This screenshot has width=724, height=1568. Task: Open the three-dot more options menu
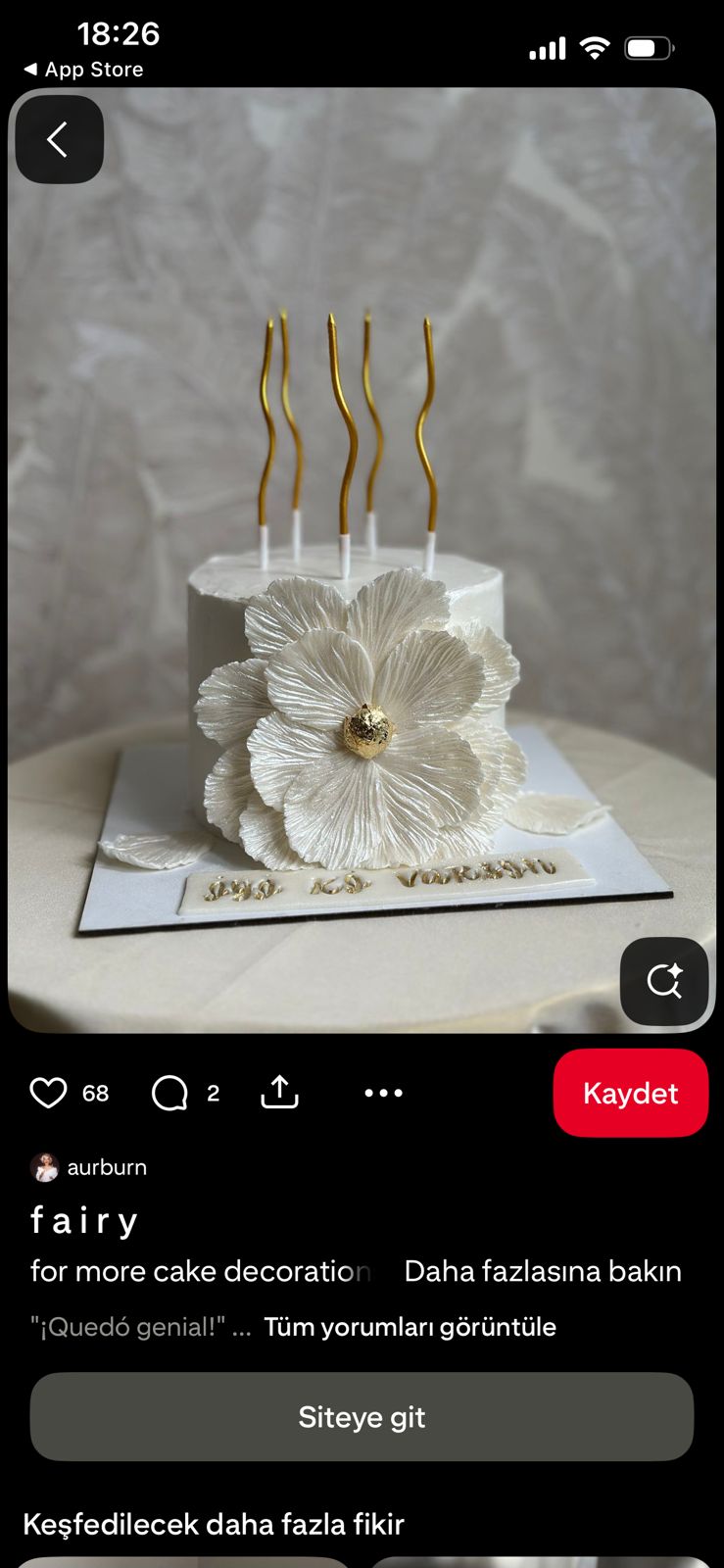pyautogui.click(x=383, y=1093)
